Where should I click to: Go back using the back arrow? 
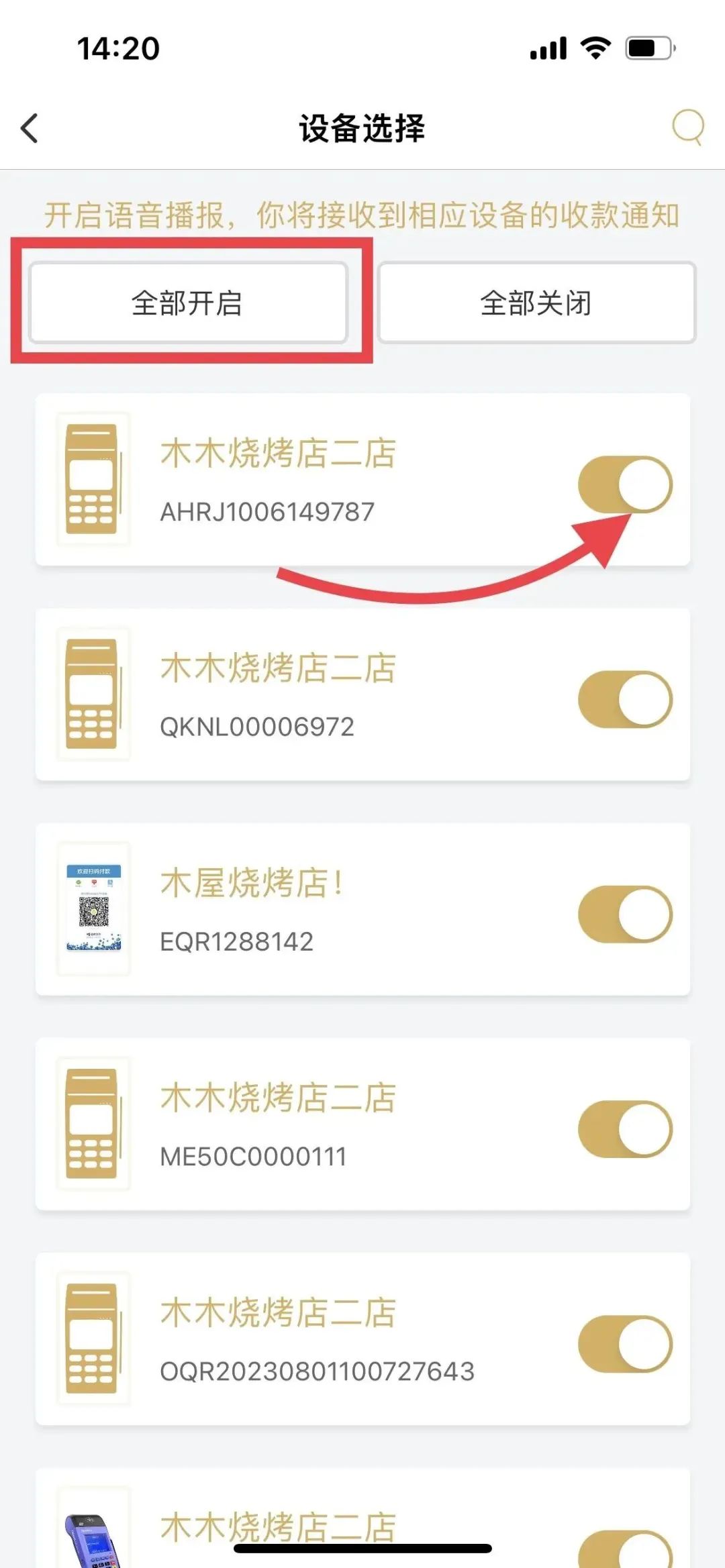[30, 128]
